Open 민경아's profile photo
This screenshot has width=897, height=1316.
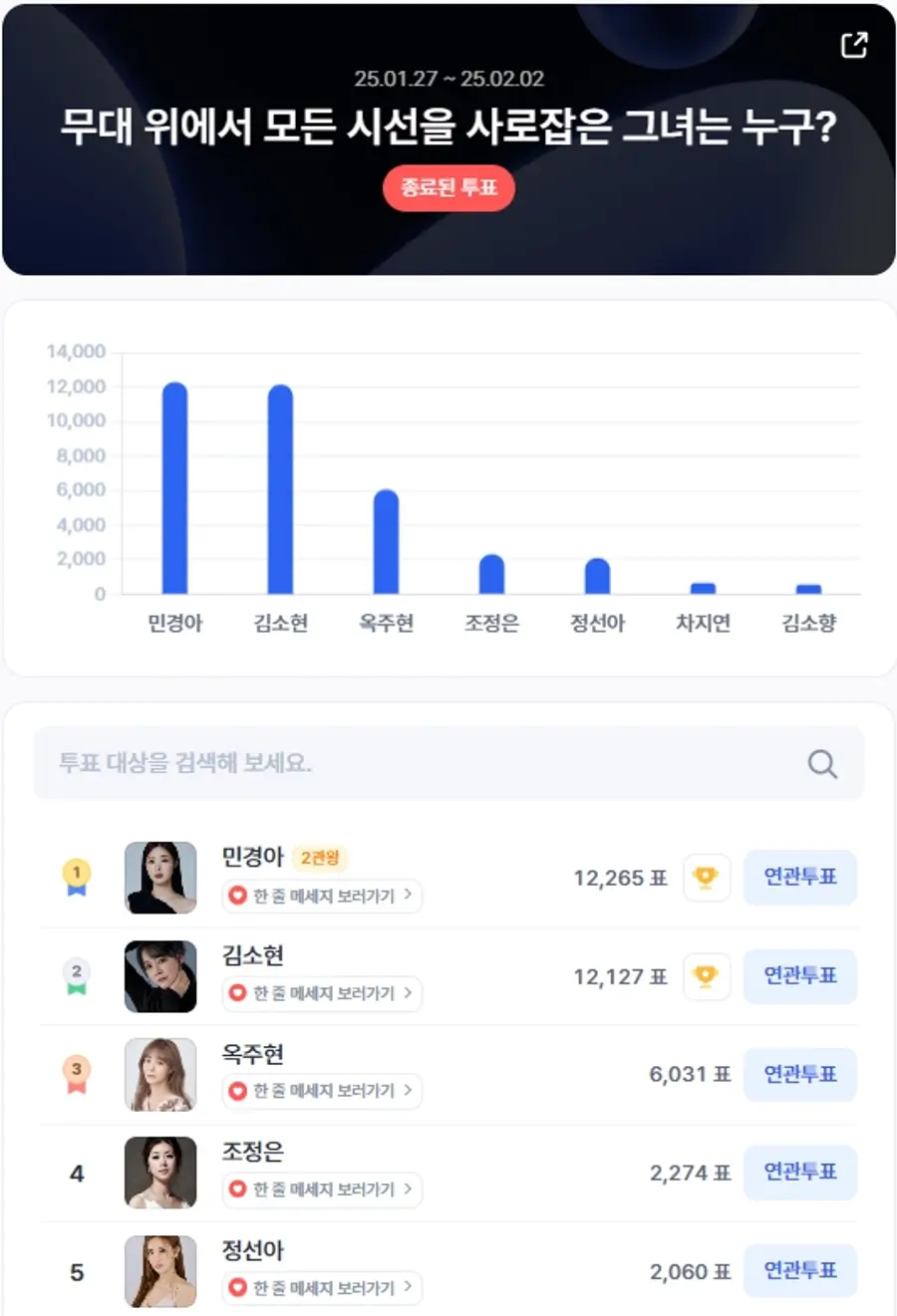click(160, 878)
